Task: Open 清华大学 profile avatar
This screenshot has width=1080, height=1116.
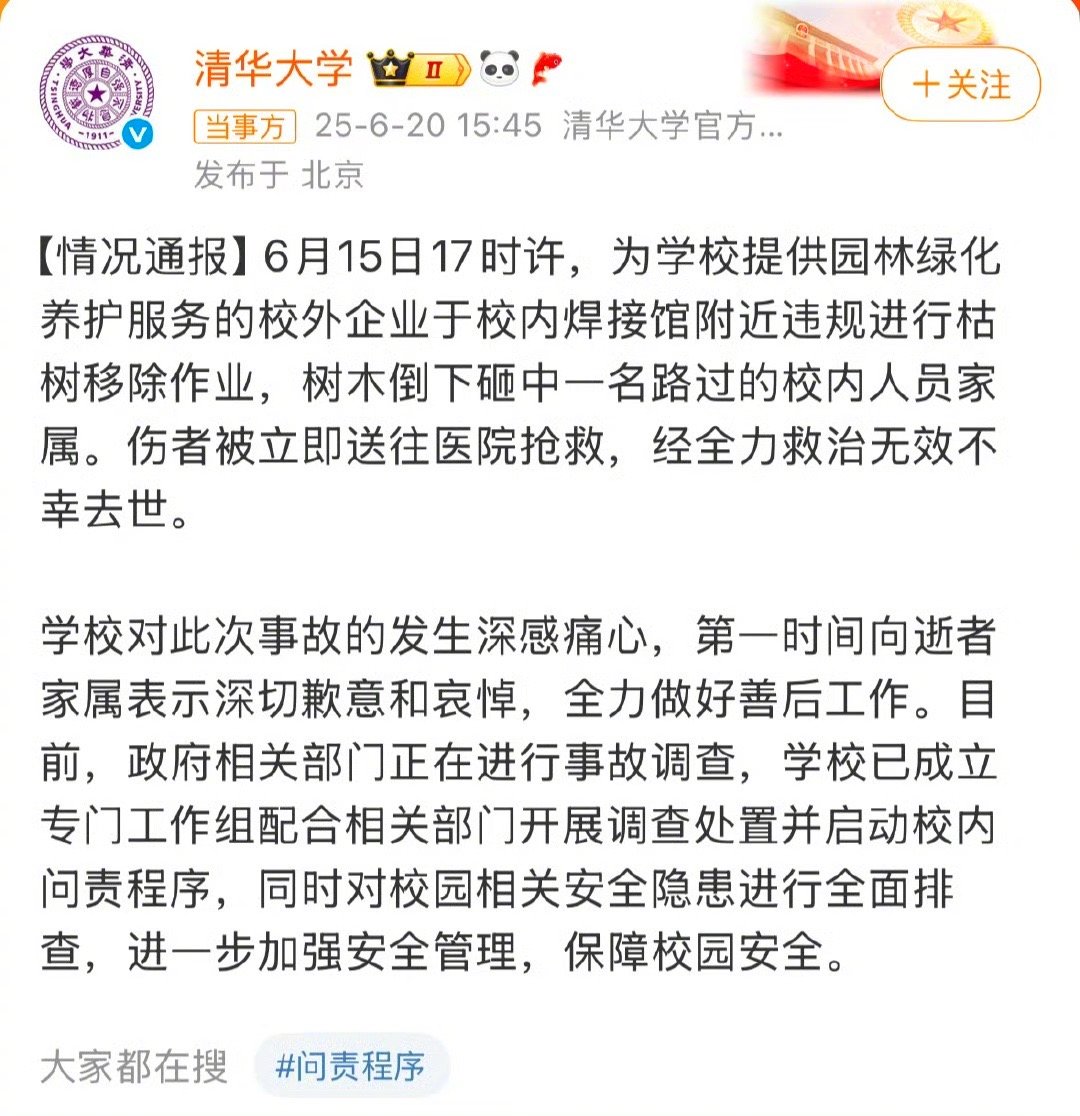Action: (x=96, y=93)
